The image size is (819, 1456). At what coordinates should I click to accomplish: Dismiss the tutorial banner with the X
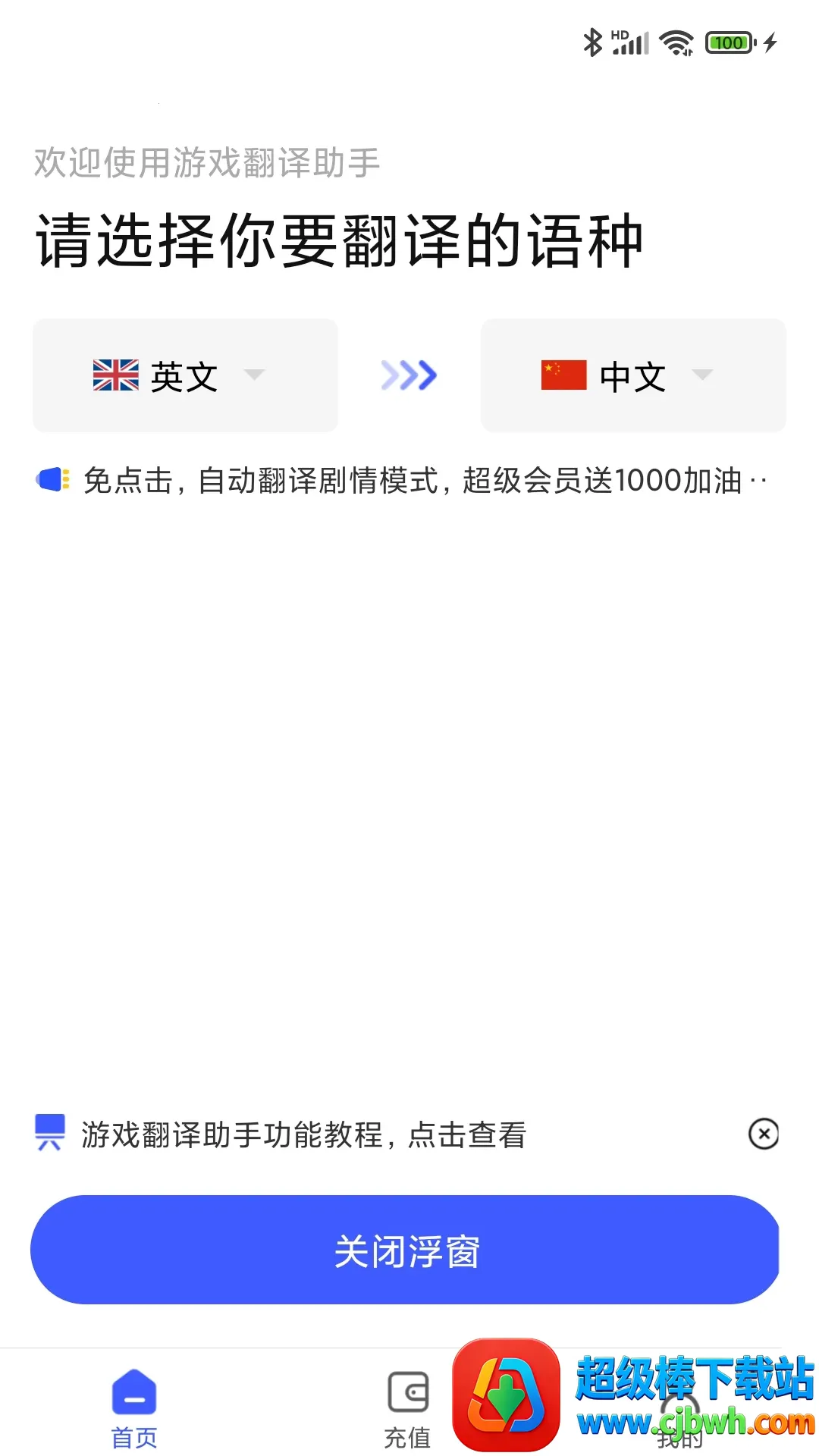[x=764, y=1134]
